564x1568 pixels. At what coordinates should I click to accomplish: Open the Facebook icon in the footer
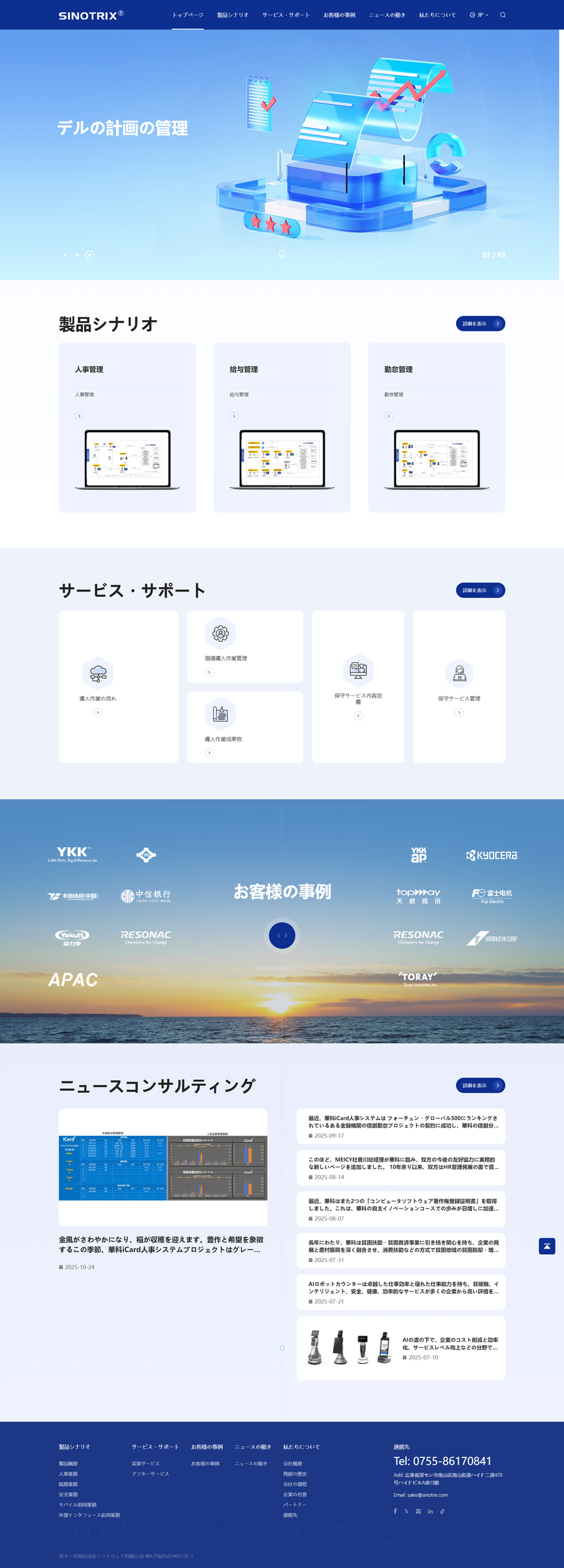pos(395,1511)
